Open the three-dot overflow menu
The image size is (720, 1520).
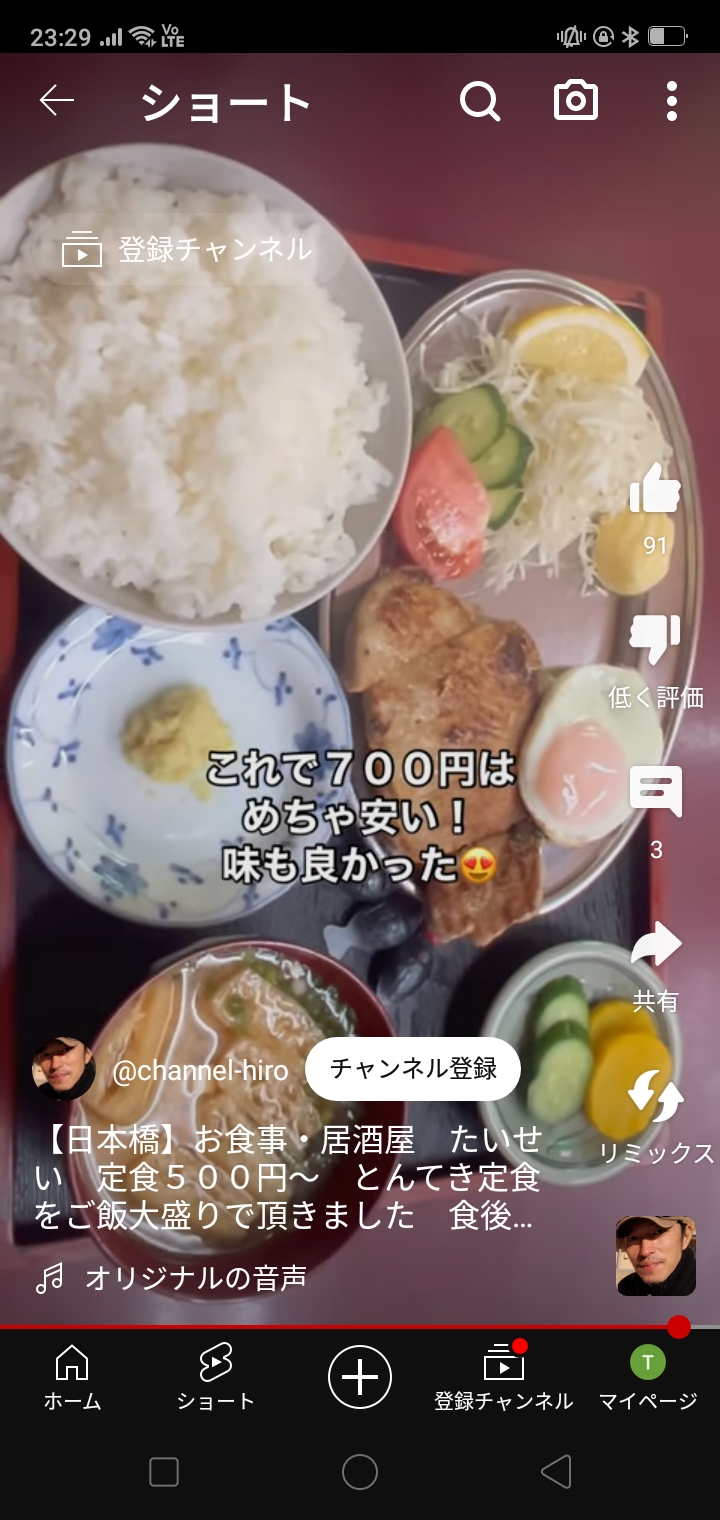[x=671, y=101]
